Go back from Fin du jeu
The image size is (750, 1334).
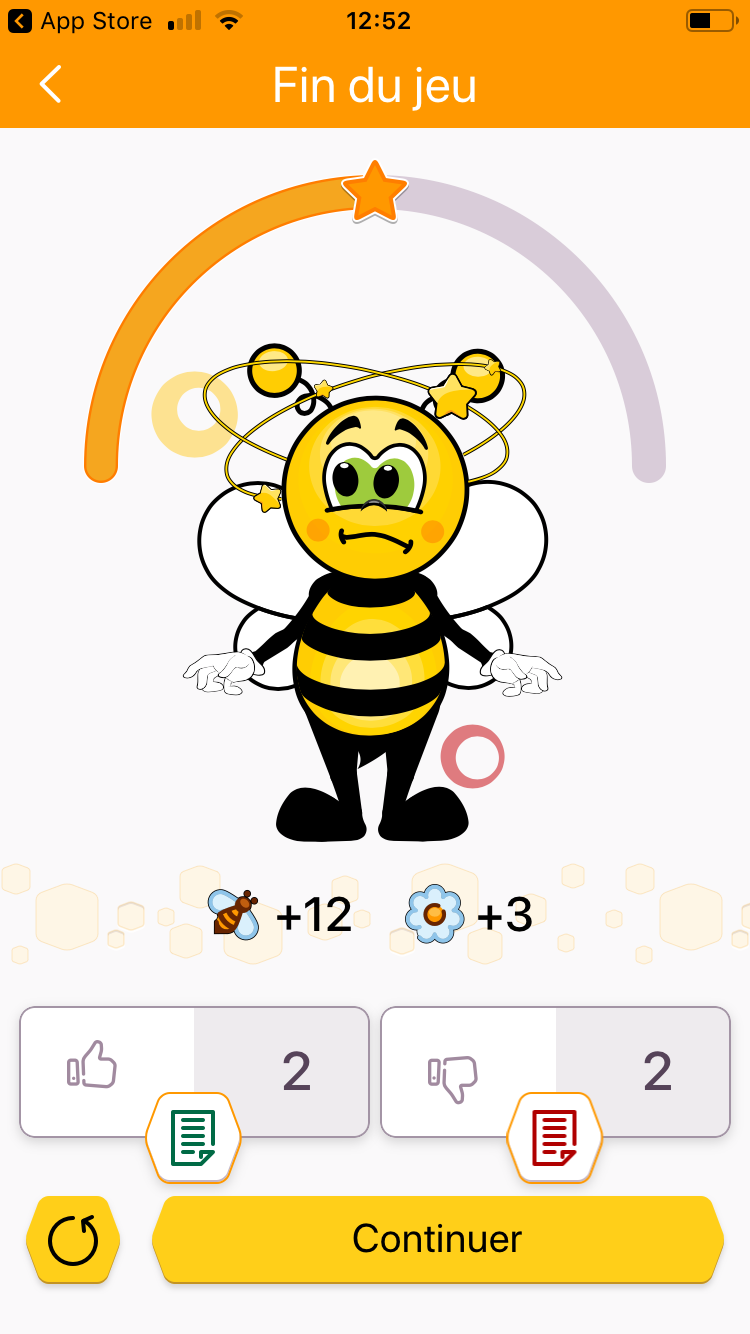point(50,85)
